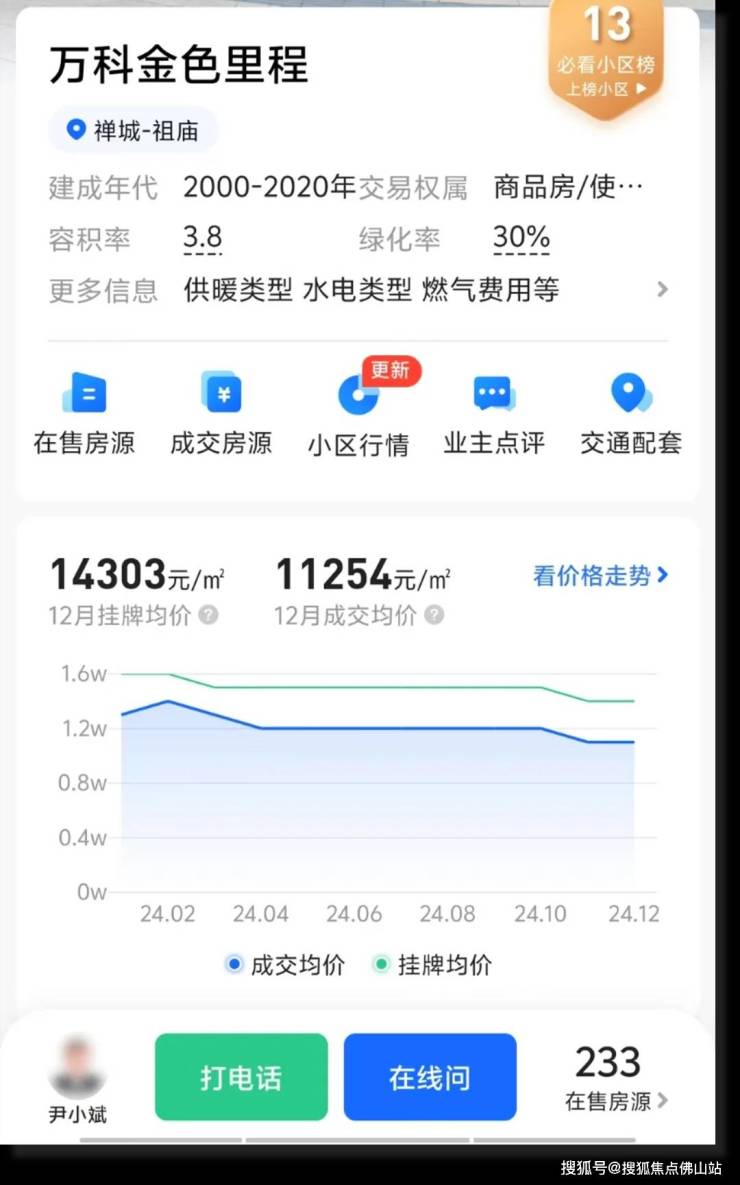Read 业主点评 owner reviews
Screen dimensions: 740x1185
pos(494,414)
